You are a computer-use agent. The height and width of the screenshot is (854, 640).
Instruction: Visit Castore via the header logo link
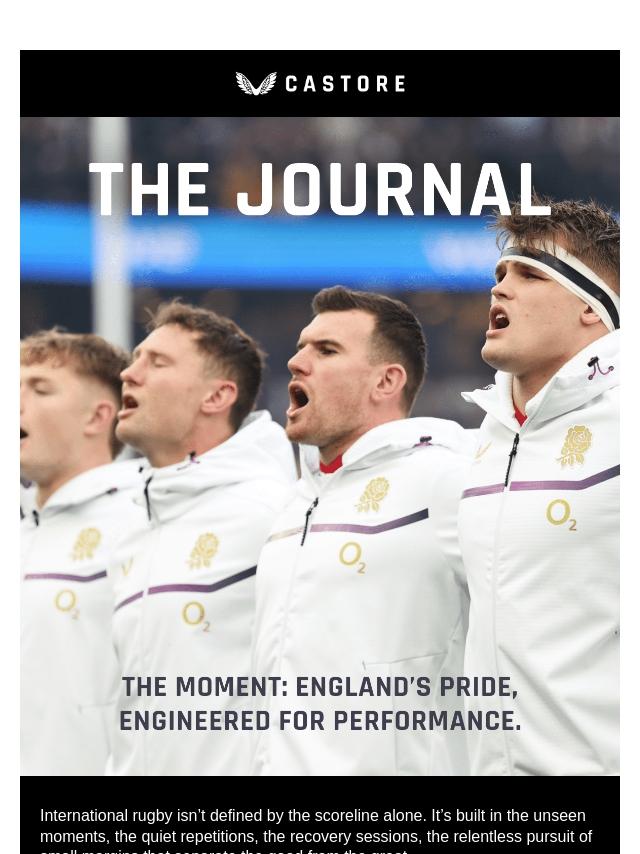click(x=320, y=84)
